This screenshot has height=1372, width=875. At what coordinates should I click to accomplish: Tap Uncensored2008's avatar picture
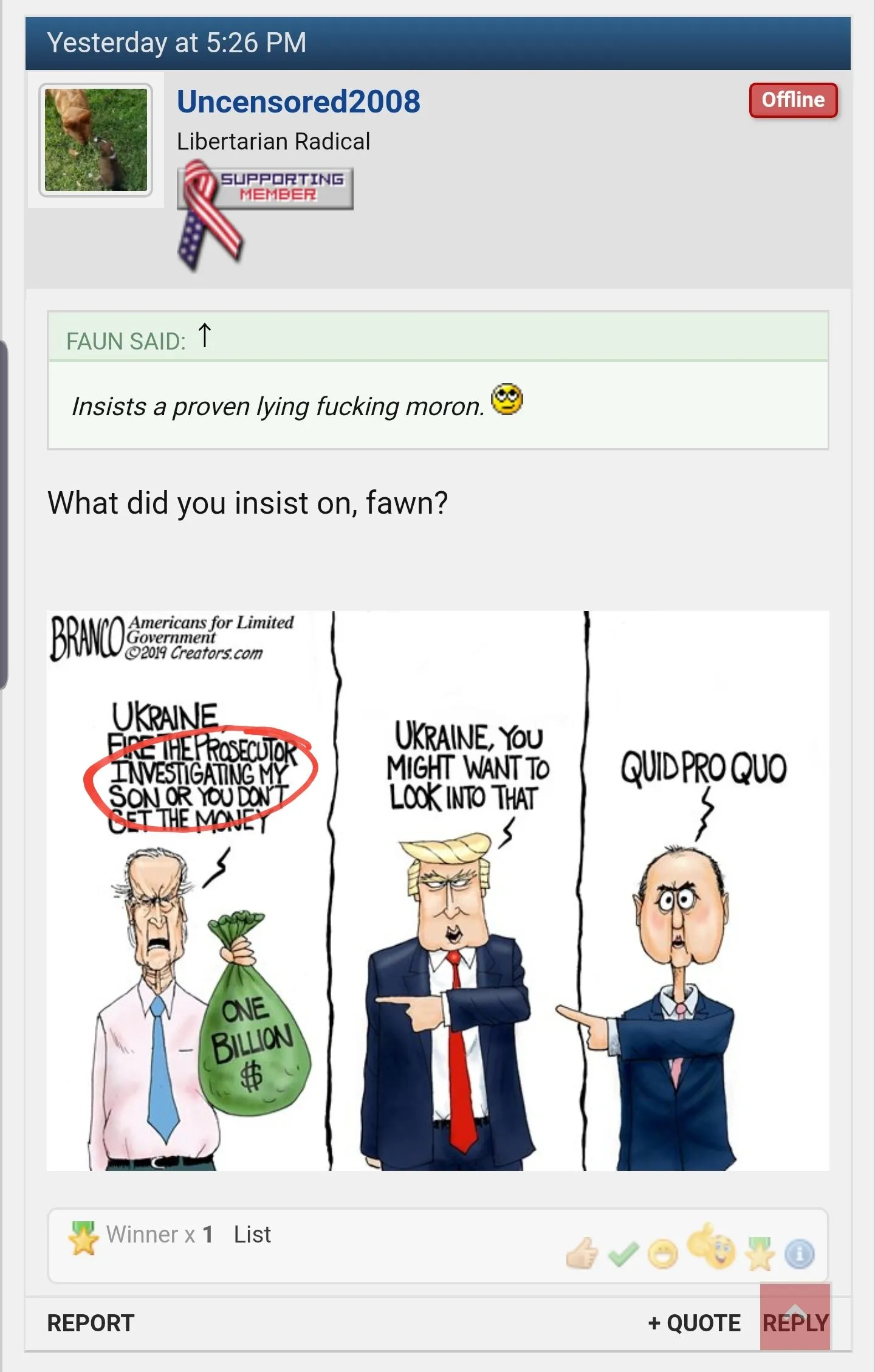click(x=96, y=140)
